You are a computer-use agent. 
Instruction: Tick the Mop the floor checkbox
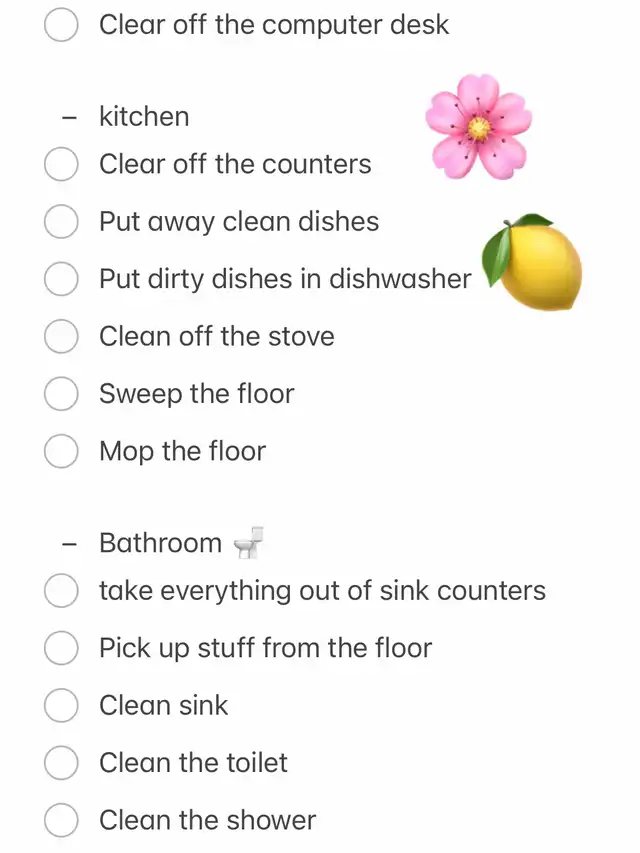click(x=61, y=451)
